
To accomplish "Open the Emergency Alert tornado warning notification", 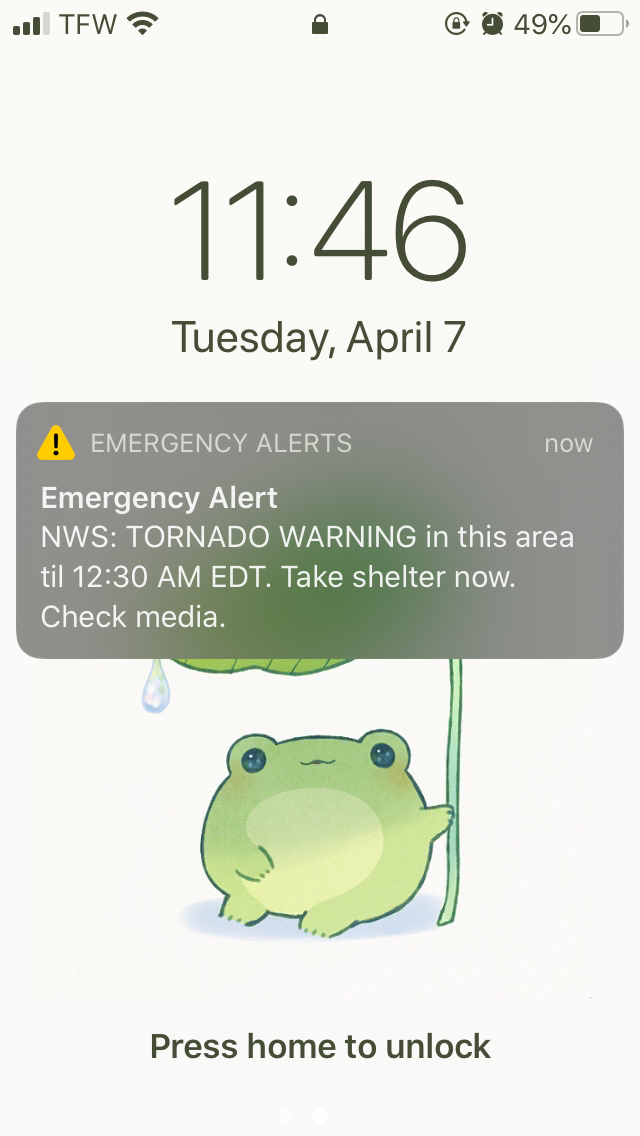I will click(320, 530).
